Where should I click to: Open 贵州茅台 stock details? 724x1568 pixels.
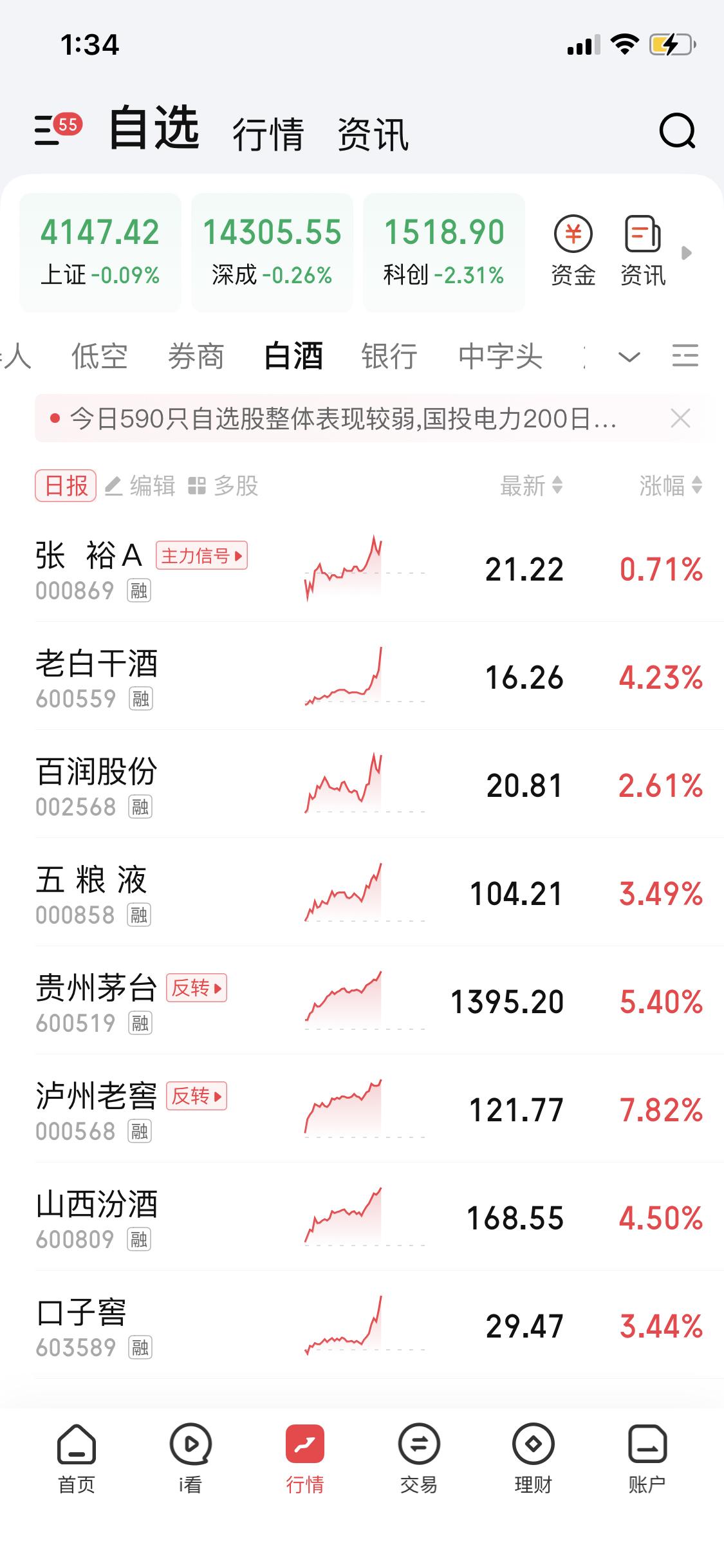[379, 1001]
